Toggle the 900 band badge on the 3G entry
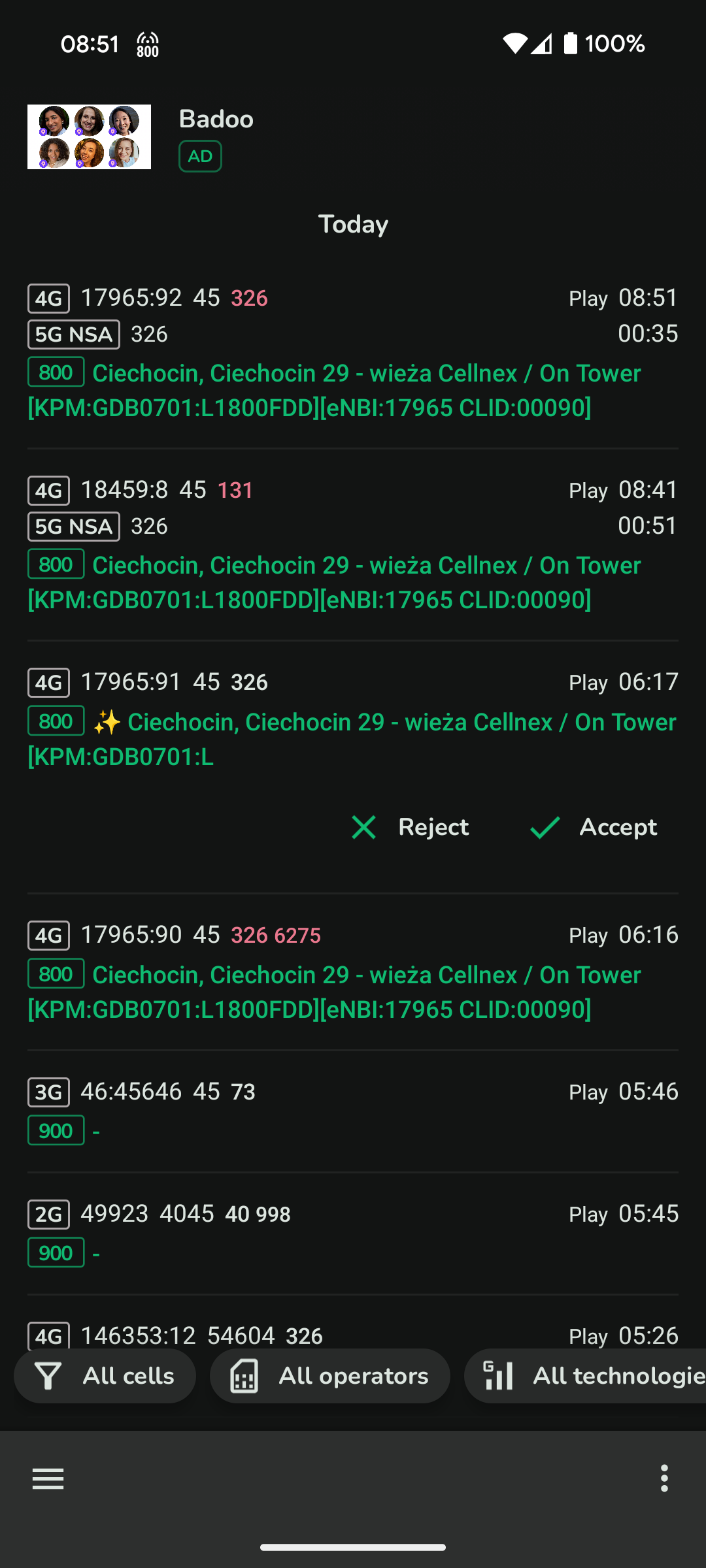This screenshot has height=1568, width=706. pos(56,1130)
